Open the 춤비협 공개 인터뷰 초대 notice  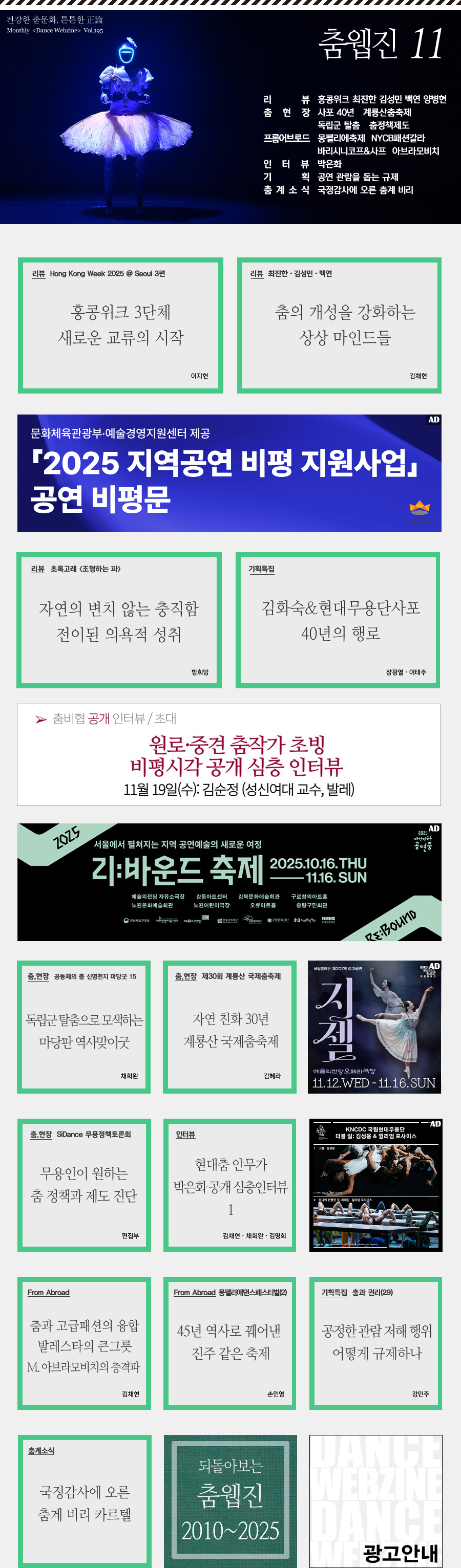[x=229, y=755]
